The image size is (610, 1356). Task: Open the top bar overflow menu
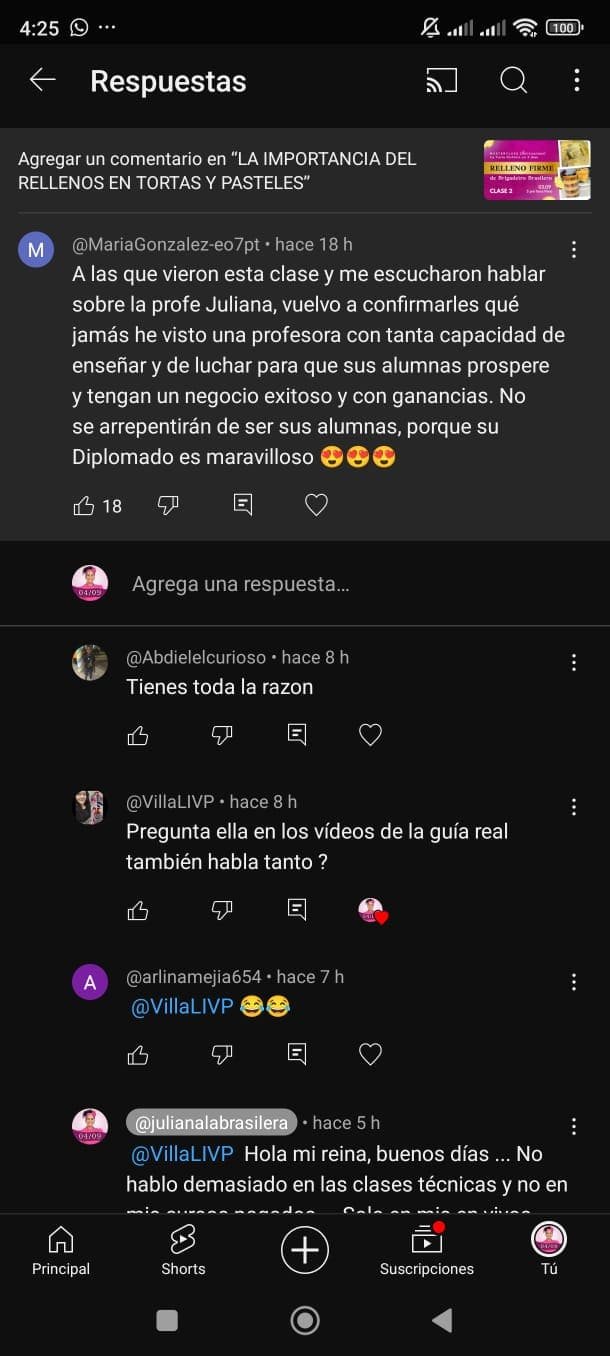coord(577,81)
